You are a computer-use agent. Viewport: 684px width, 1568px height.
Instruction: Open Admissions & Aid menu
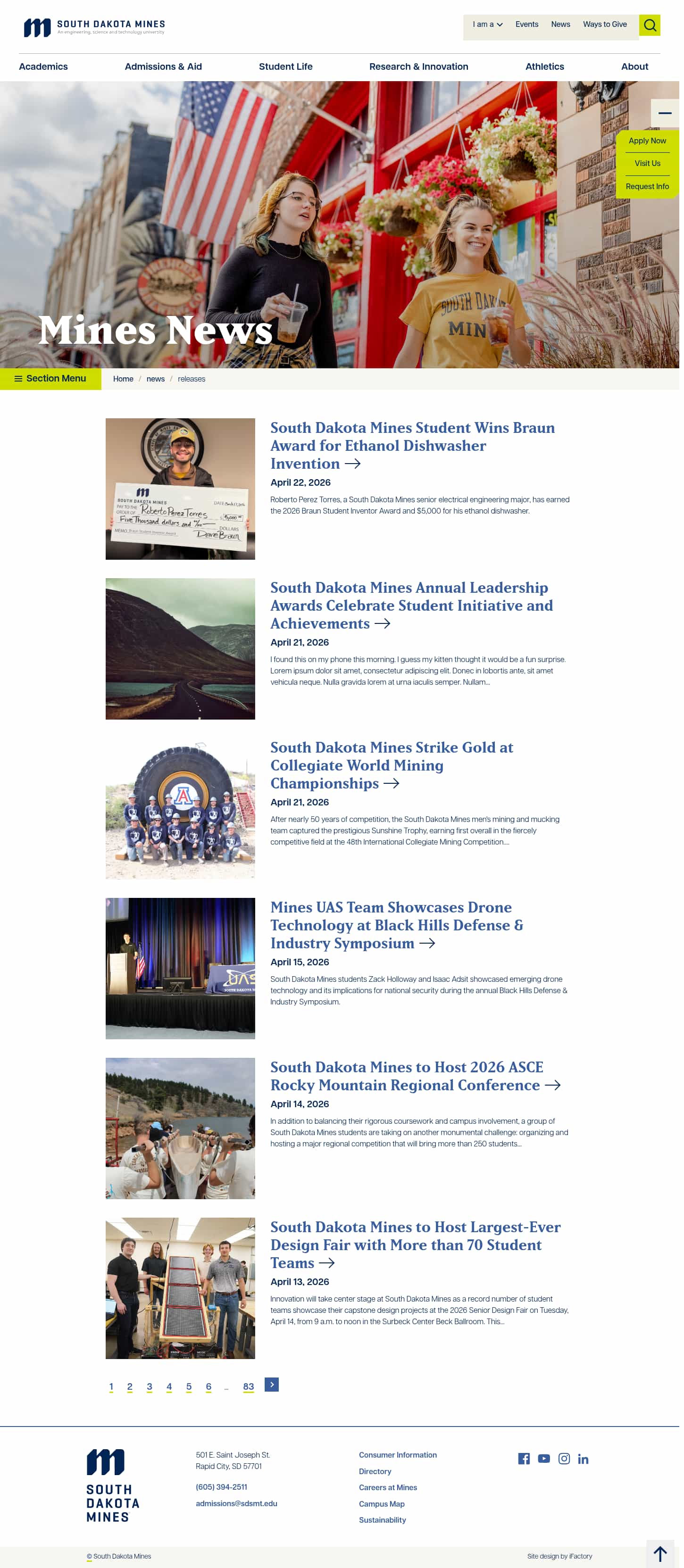(x=163, y=66)
